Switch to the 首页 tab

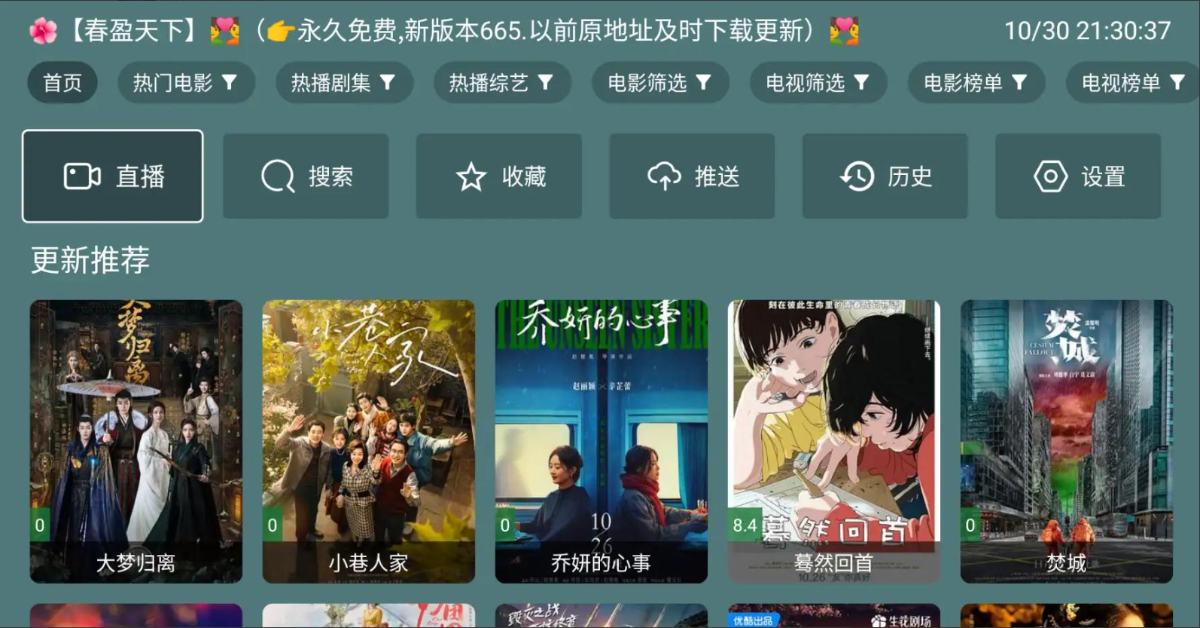tap(62, 83)
